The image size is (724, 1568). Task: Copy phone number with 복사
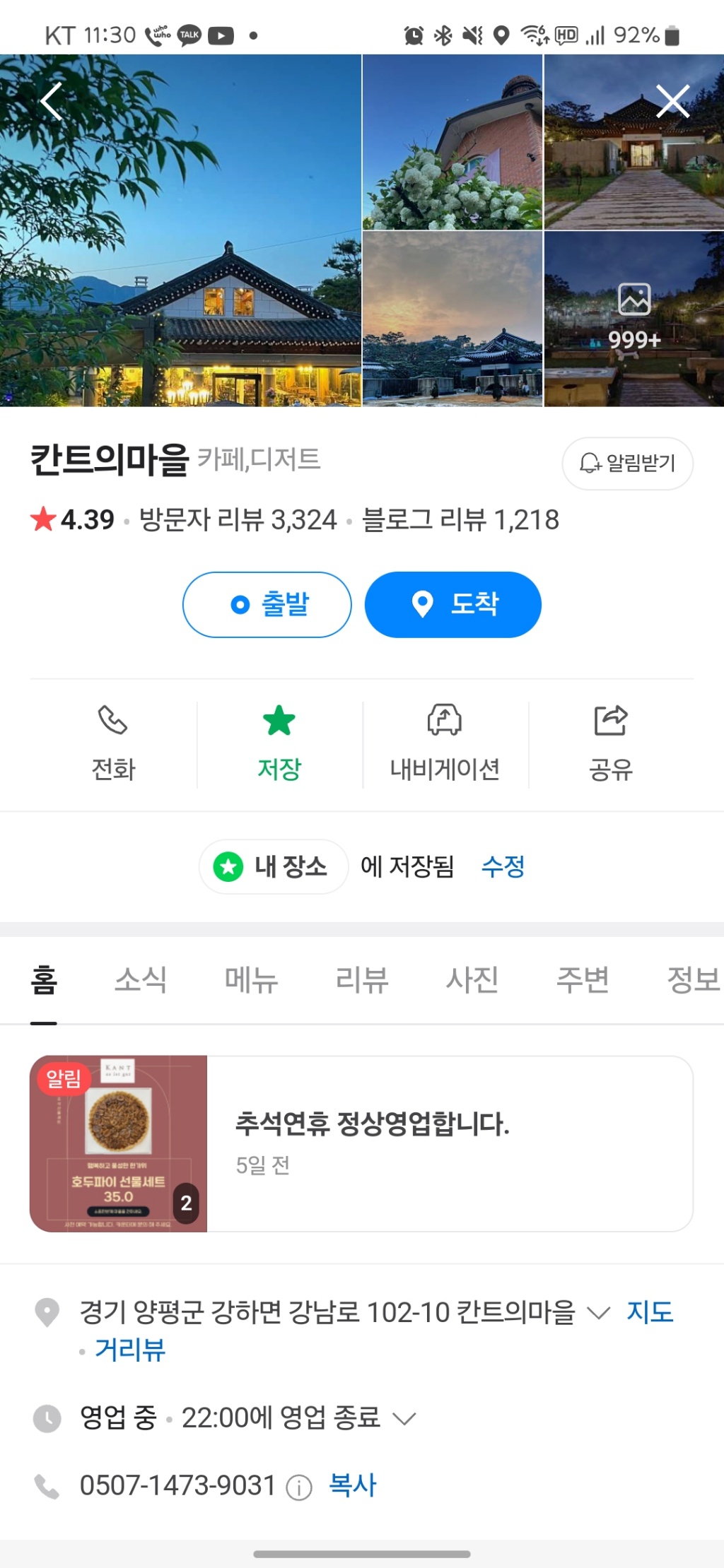click(353, 1485)
